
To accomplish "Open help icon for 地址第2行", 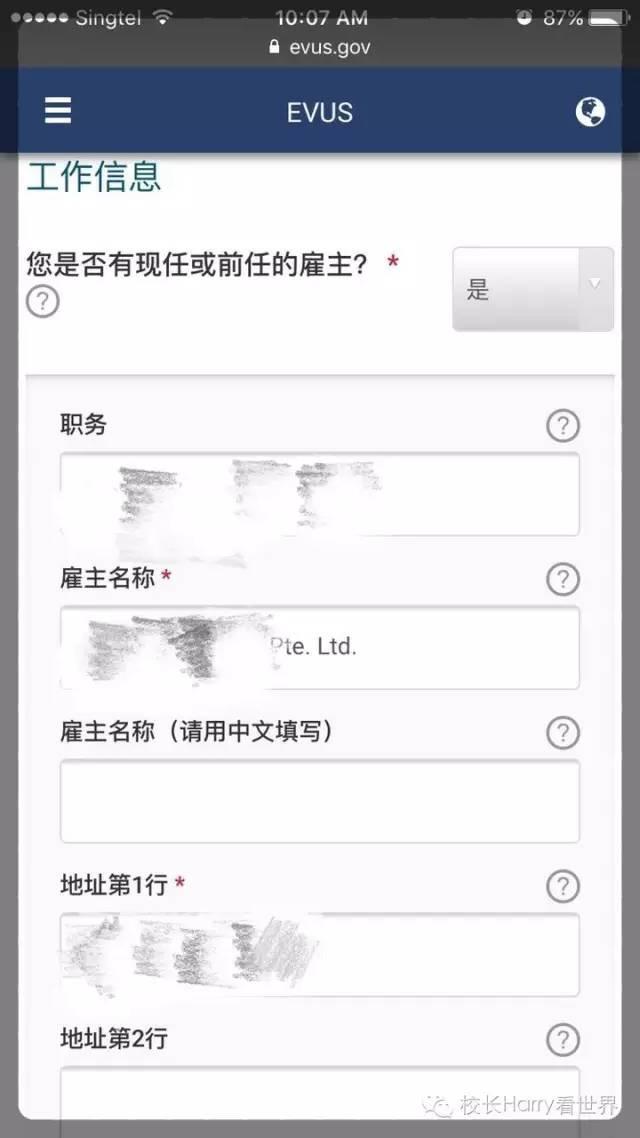I will pos(563,1040).
